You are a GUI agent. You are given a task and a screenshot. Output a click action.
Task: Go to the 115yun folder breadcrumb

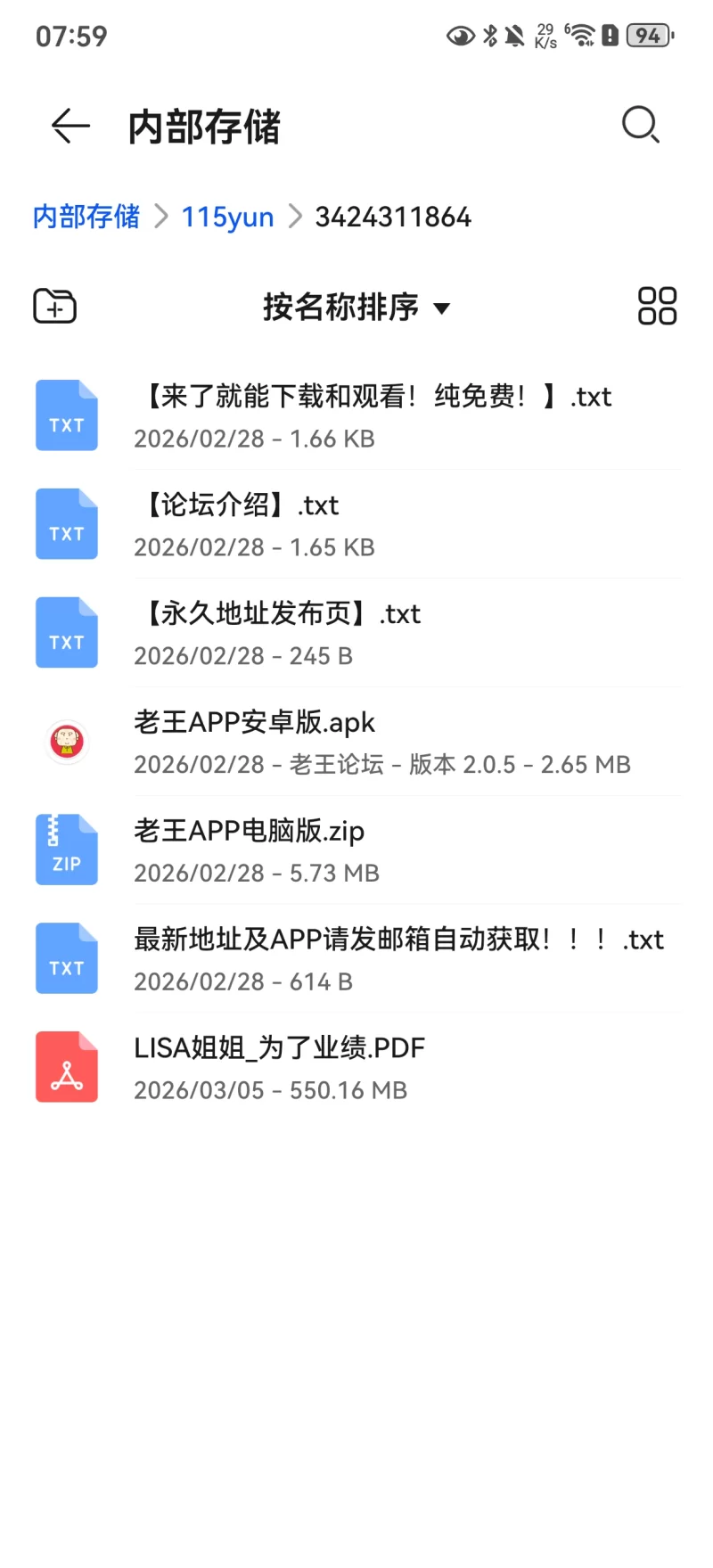coord(227,217)
